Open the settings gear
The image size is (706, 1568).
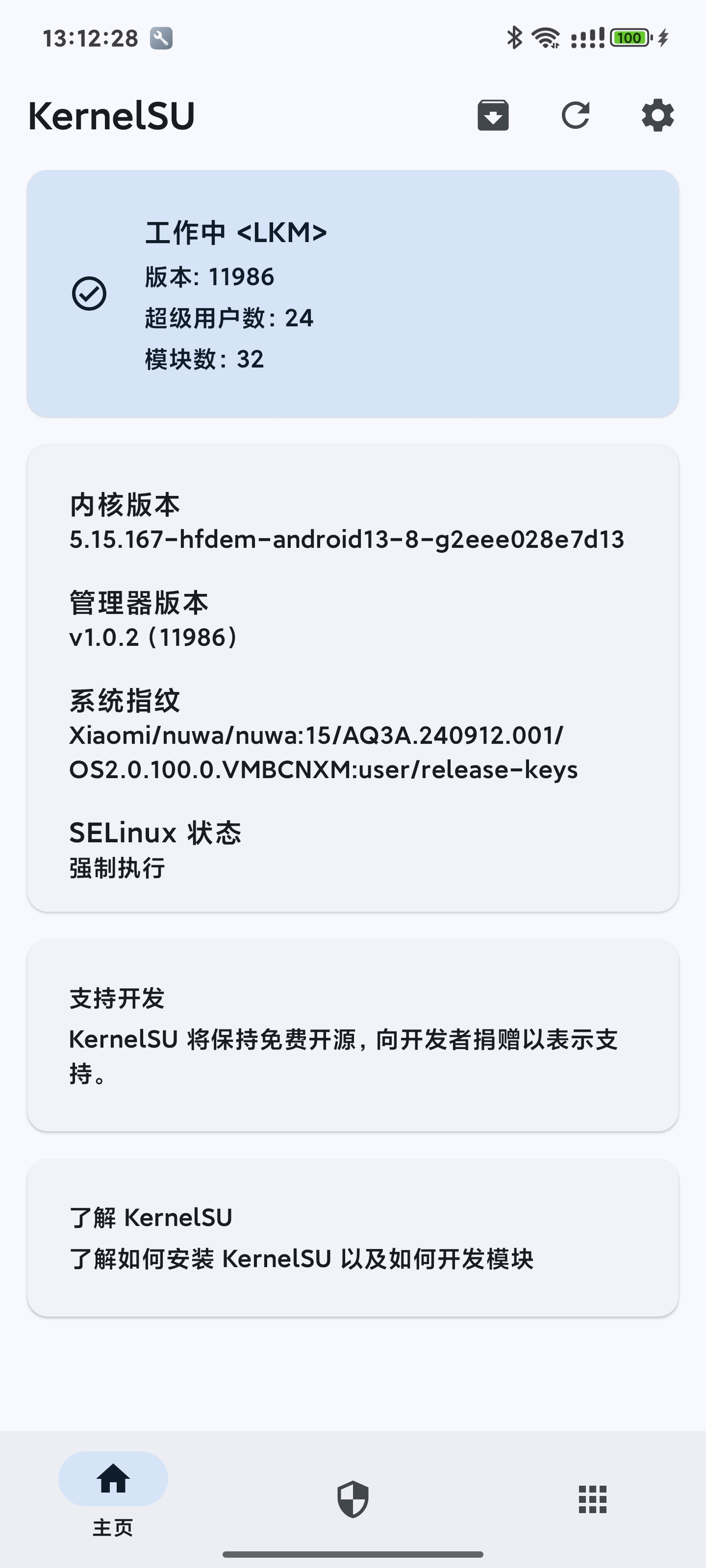[657, 115]
